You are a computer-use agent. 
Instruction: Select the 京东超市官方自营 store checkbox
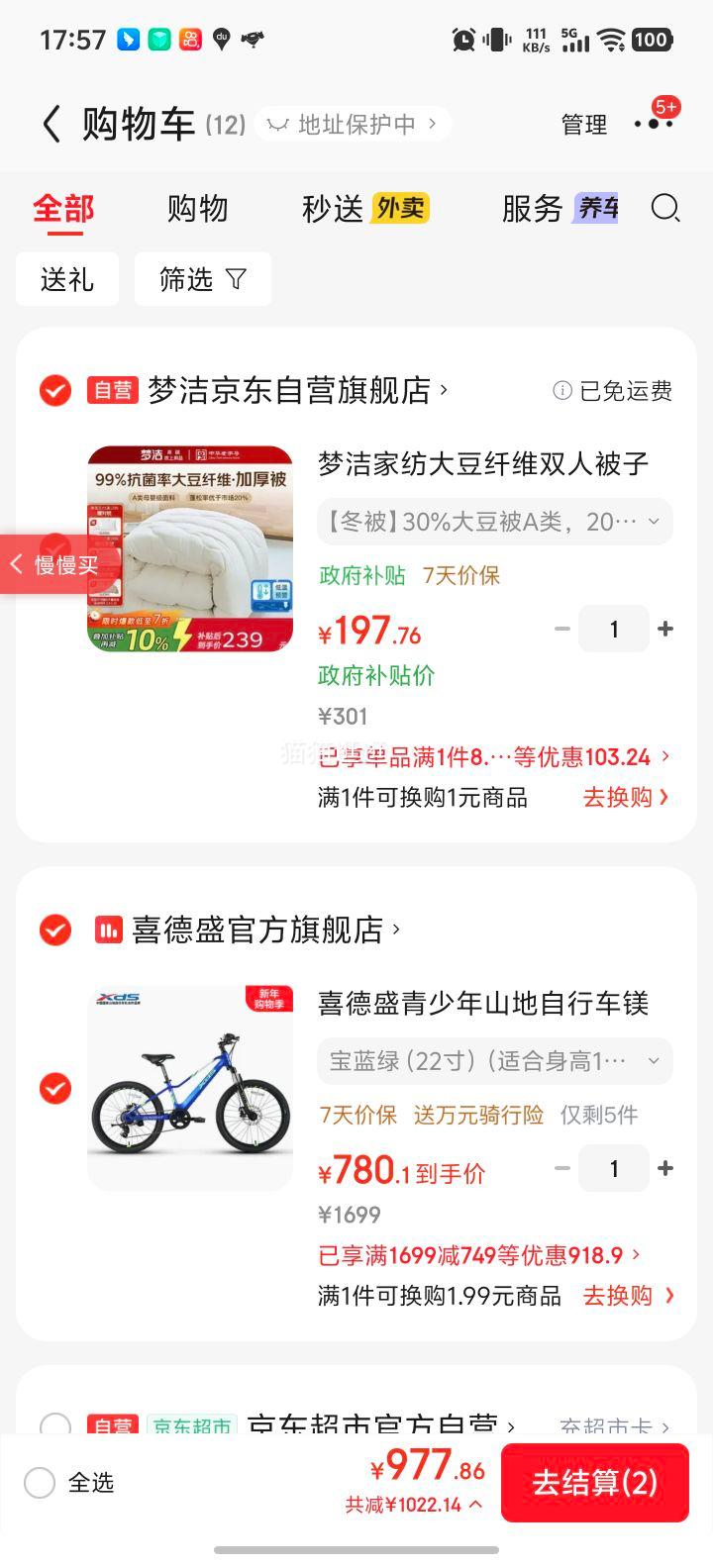tap(54, 1425)
